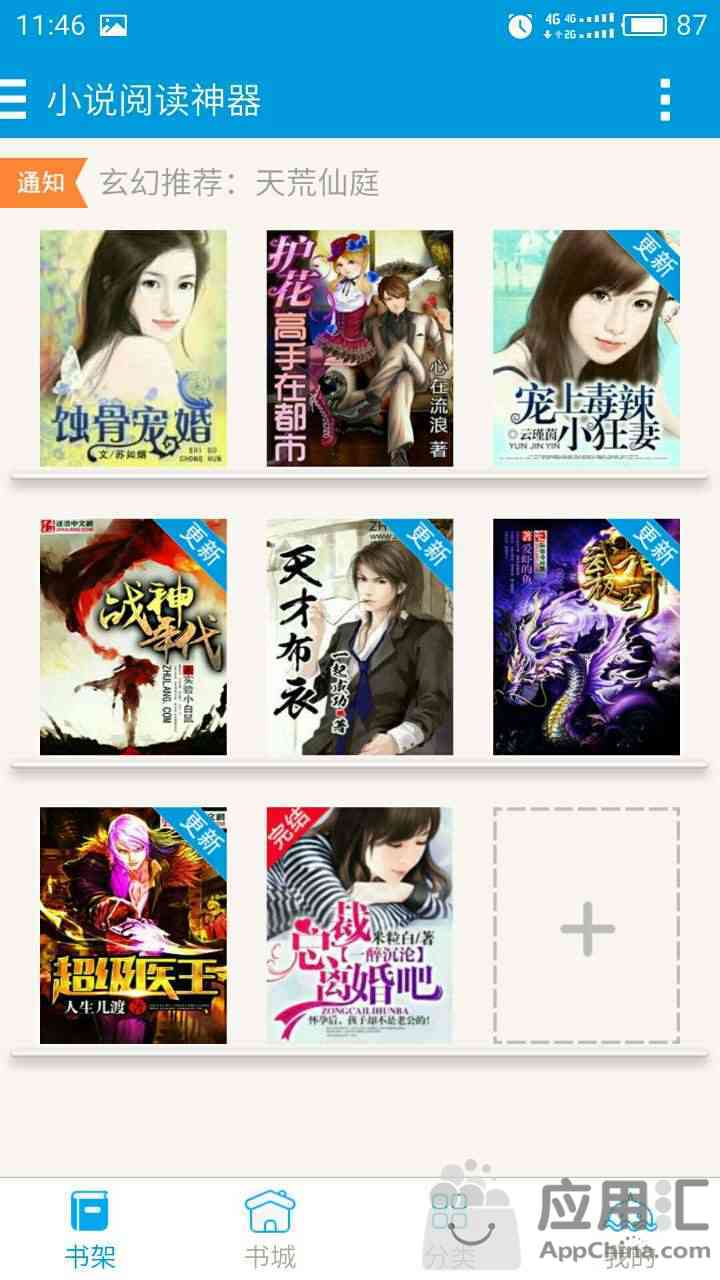720x1280 pixels.
Task: Add a new book with the plus tile
Action: click(x=586, y=926)
